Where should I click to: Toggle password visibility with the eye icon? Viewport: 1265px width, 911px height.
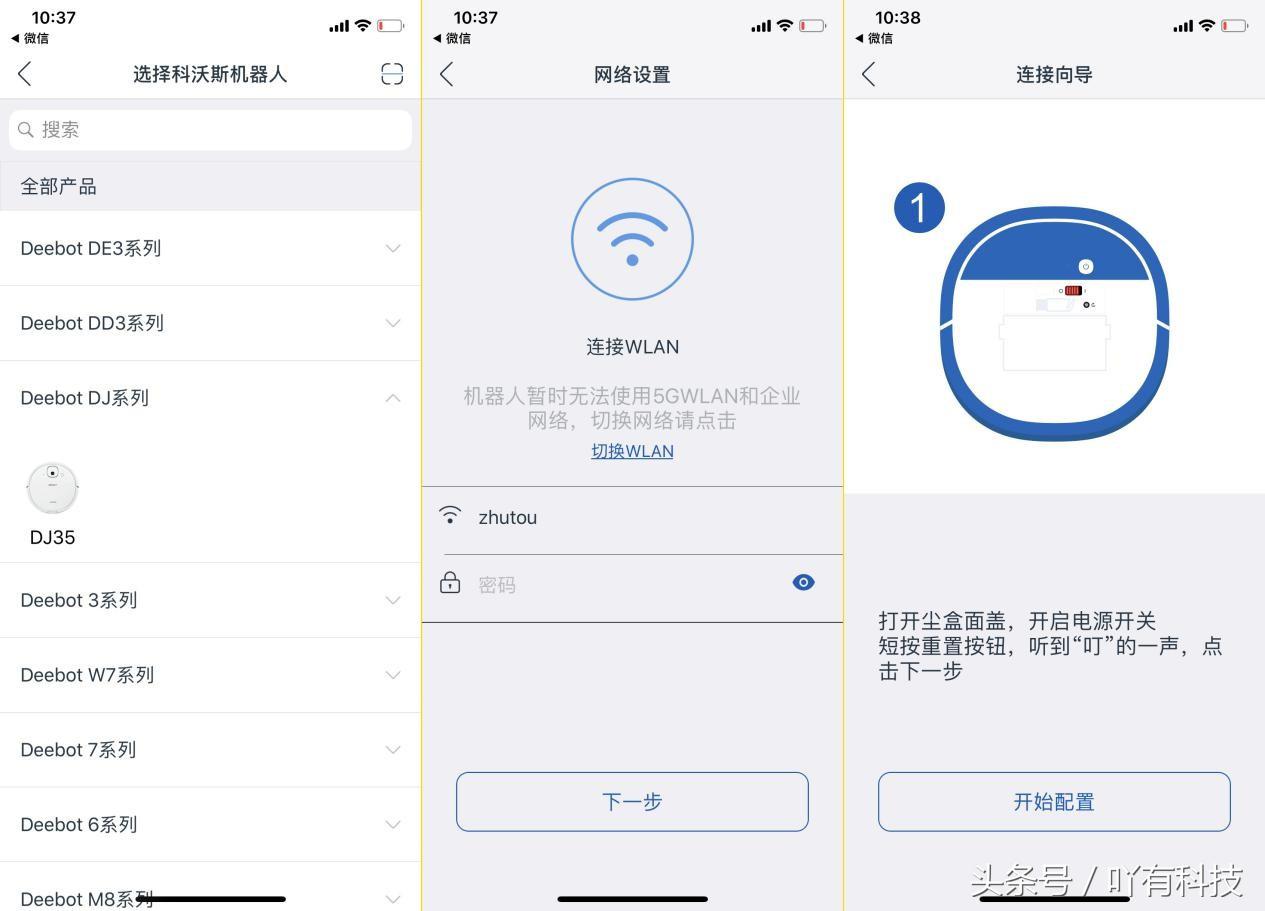click(803, 582)
